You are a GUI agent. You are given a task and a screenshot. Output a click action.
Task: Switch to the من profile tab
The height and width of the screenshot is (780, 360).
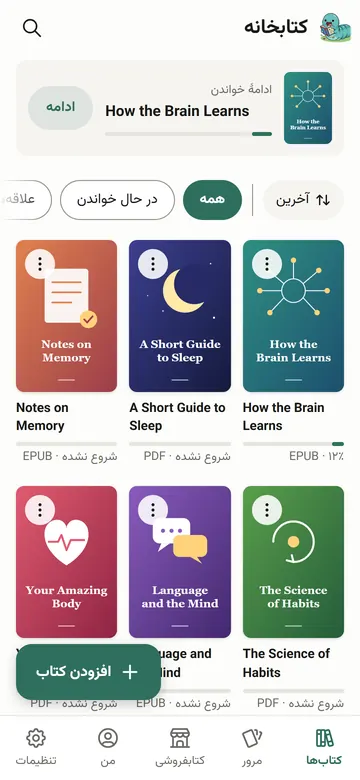[108, 747]
